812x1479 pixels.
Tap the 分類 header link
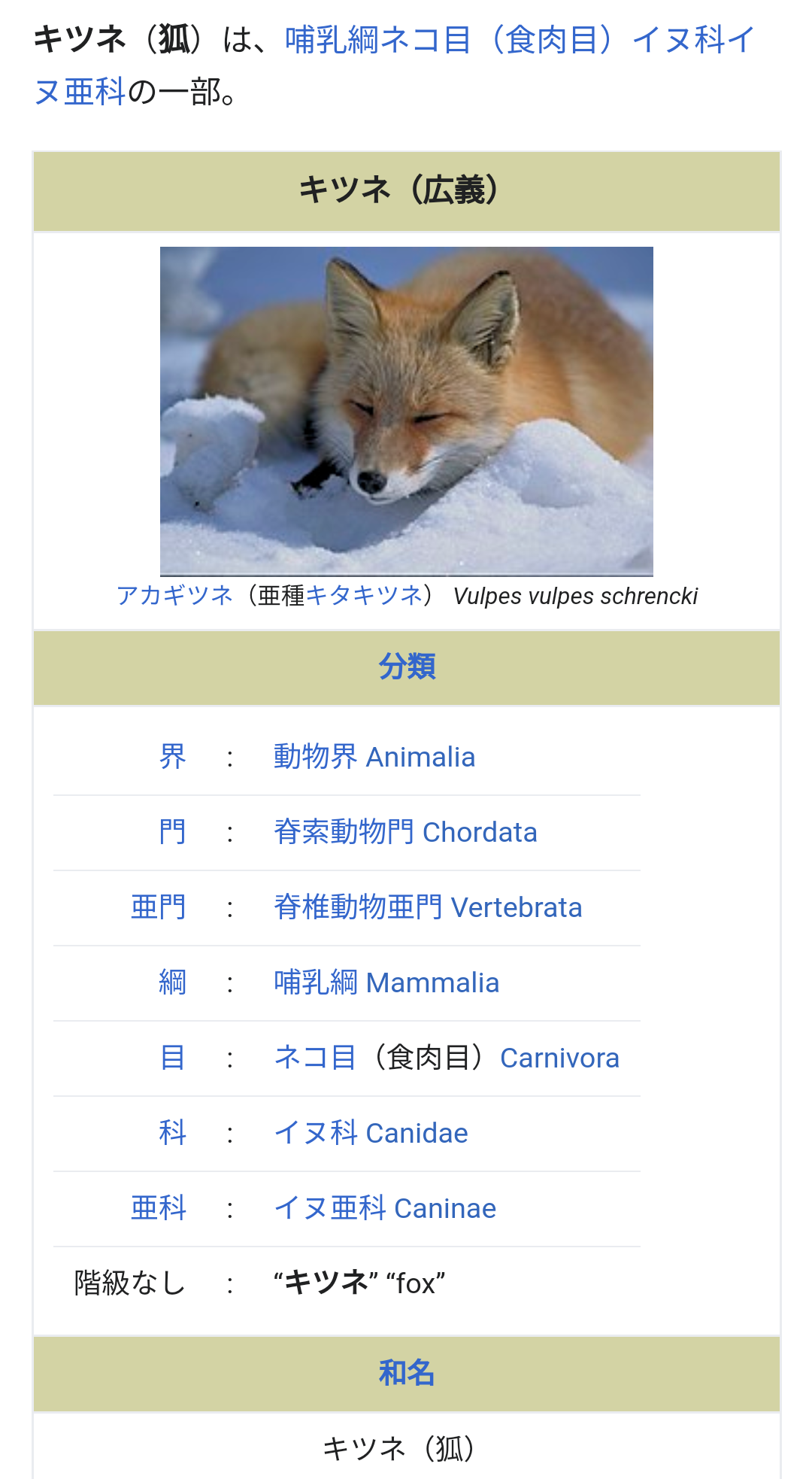(x=407, y=667)
